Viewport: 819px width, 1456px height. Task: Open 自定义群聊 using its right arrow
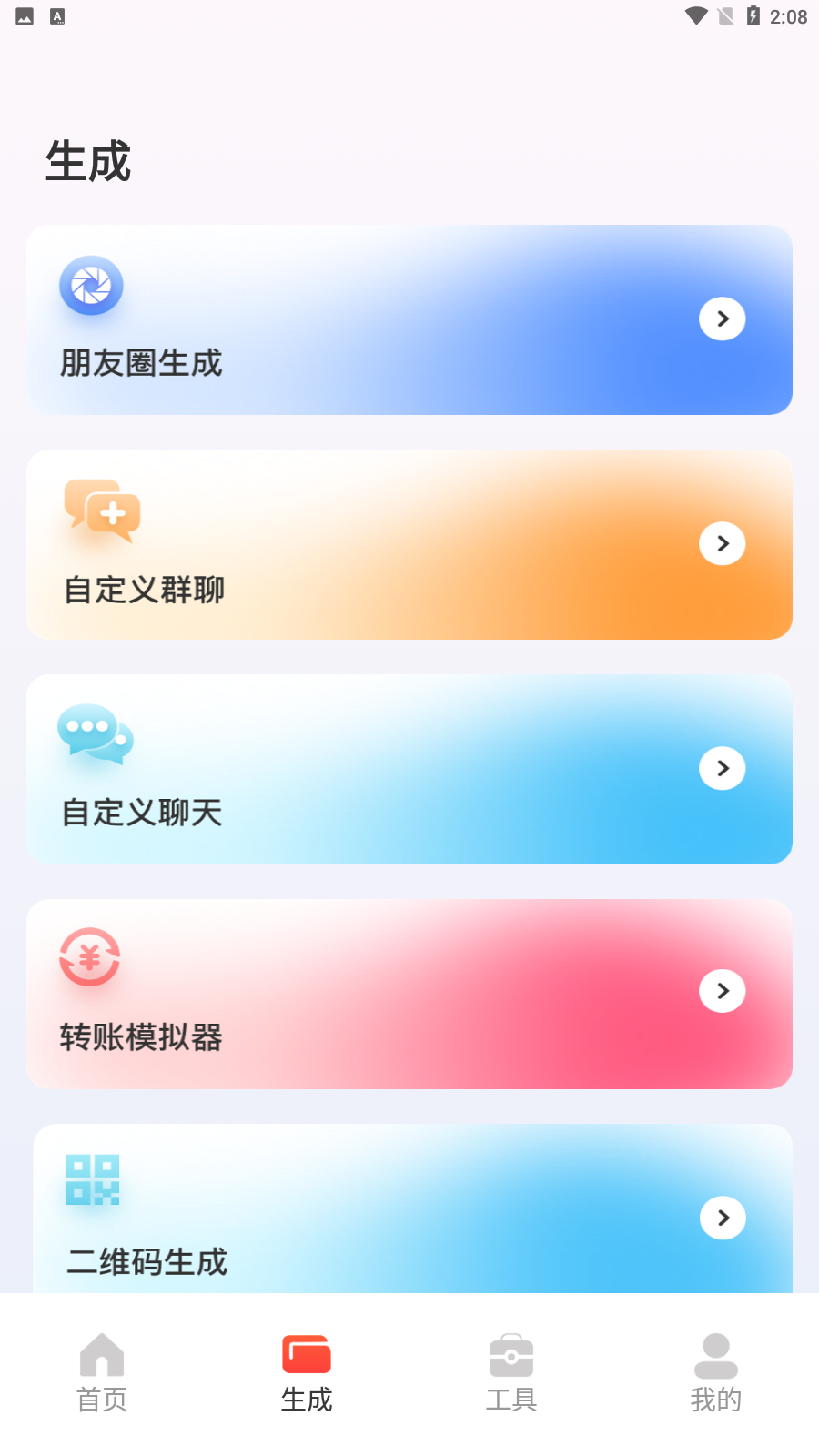point(722,543)
